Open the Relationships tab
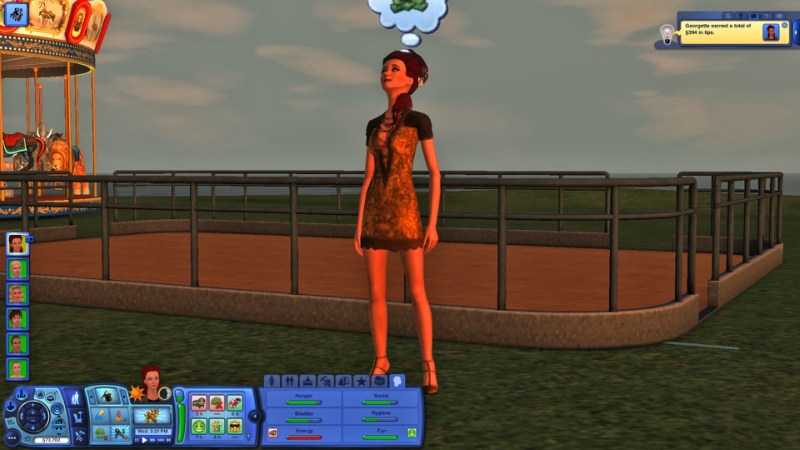Screen dimensions: 800x450 click(x=290, y=381)
